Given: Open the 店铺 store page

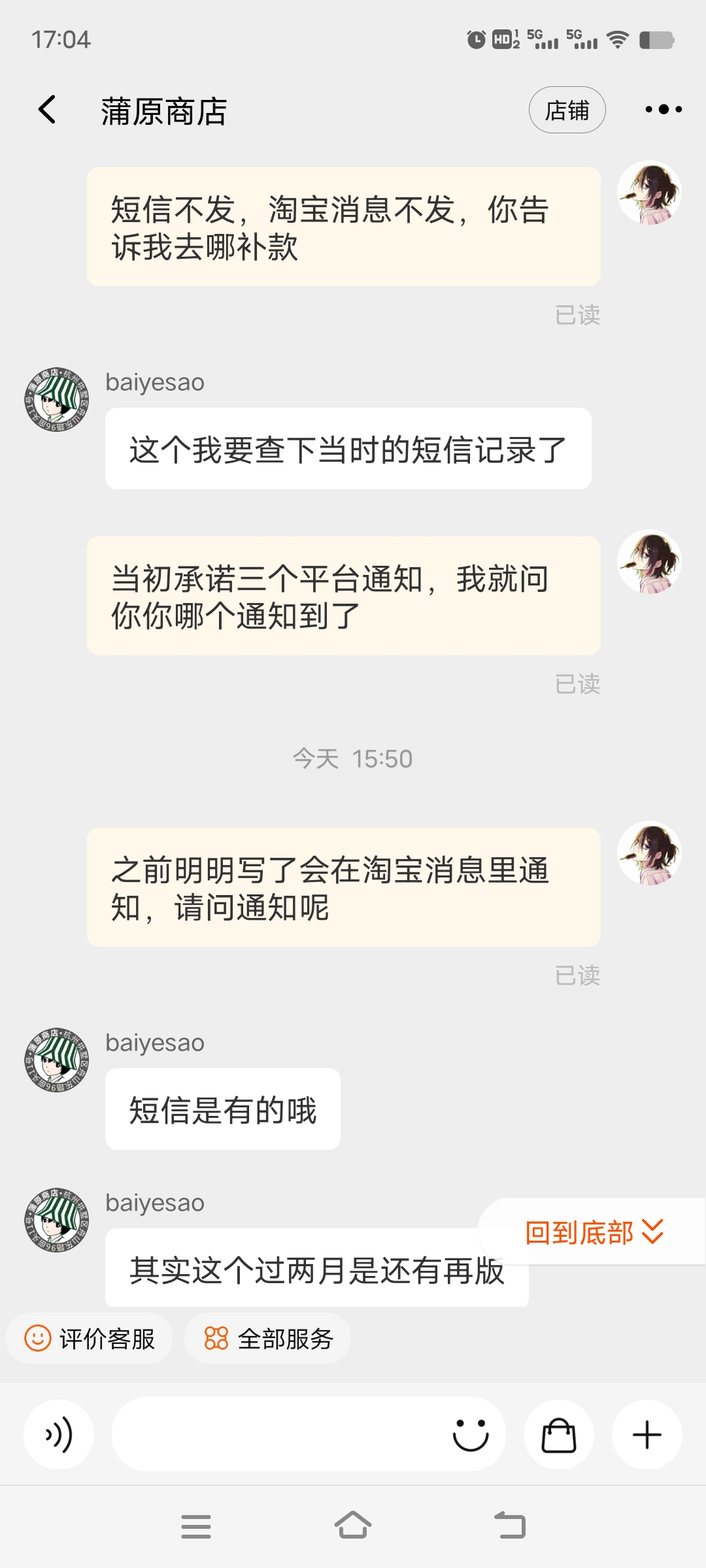Looking at the screenshot, I should (567, 110).
